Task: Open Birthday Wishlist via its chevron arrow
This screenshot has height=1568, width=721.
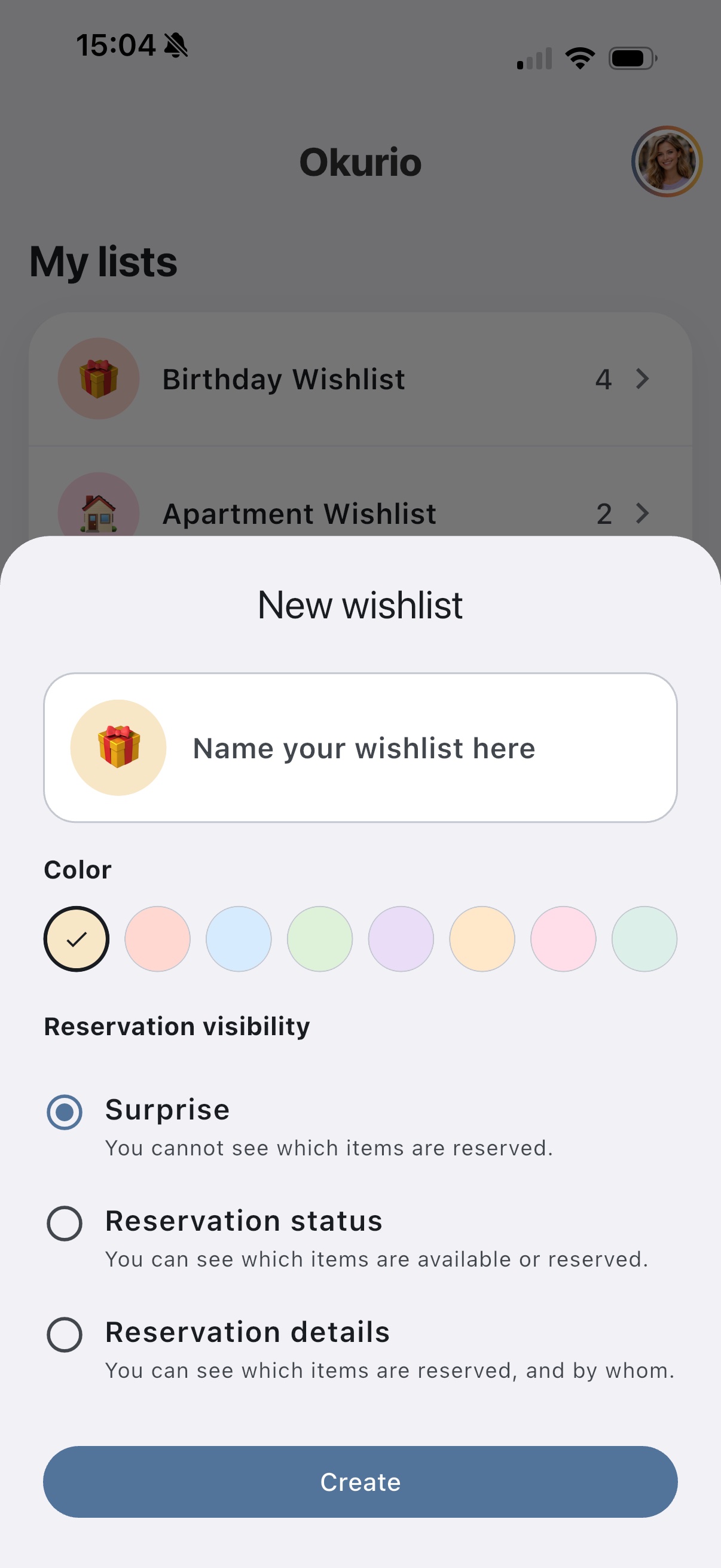Action: click(643, 379)
